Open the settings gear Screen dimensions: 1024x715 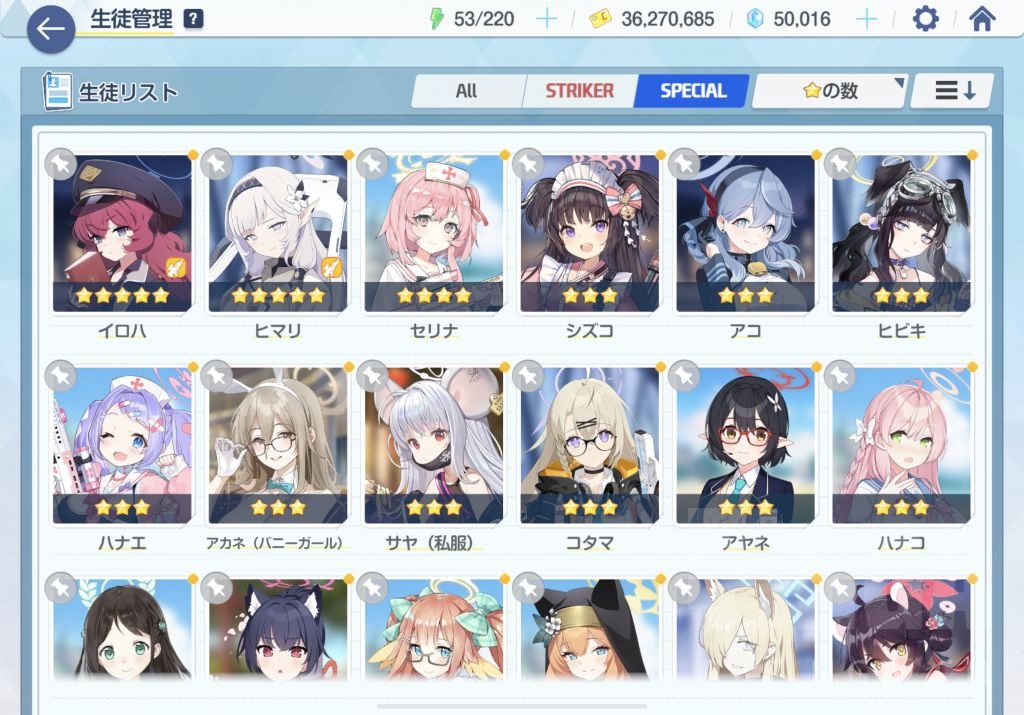pyautogui.click(x=926, y=19)
